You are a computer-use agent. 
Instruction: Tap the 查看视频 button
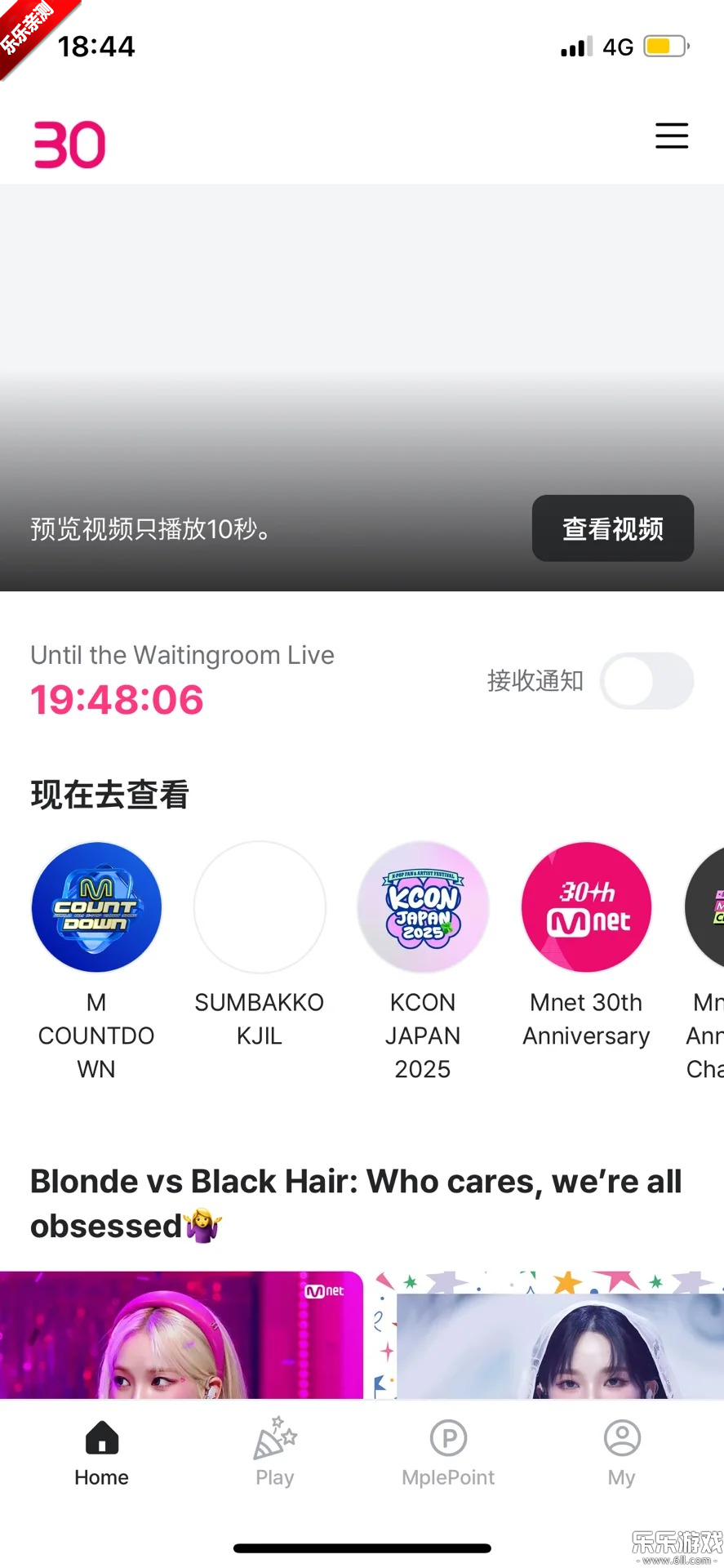(612, 528)
